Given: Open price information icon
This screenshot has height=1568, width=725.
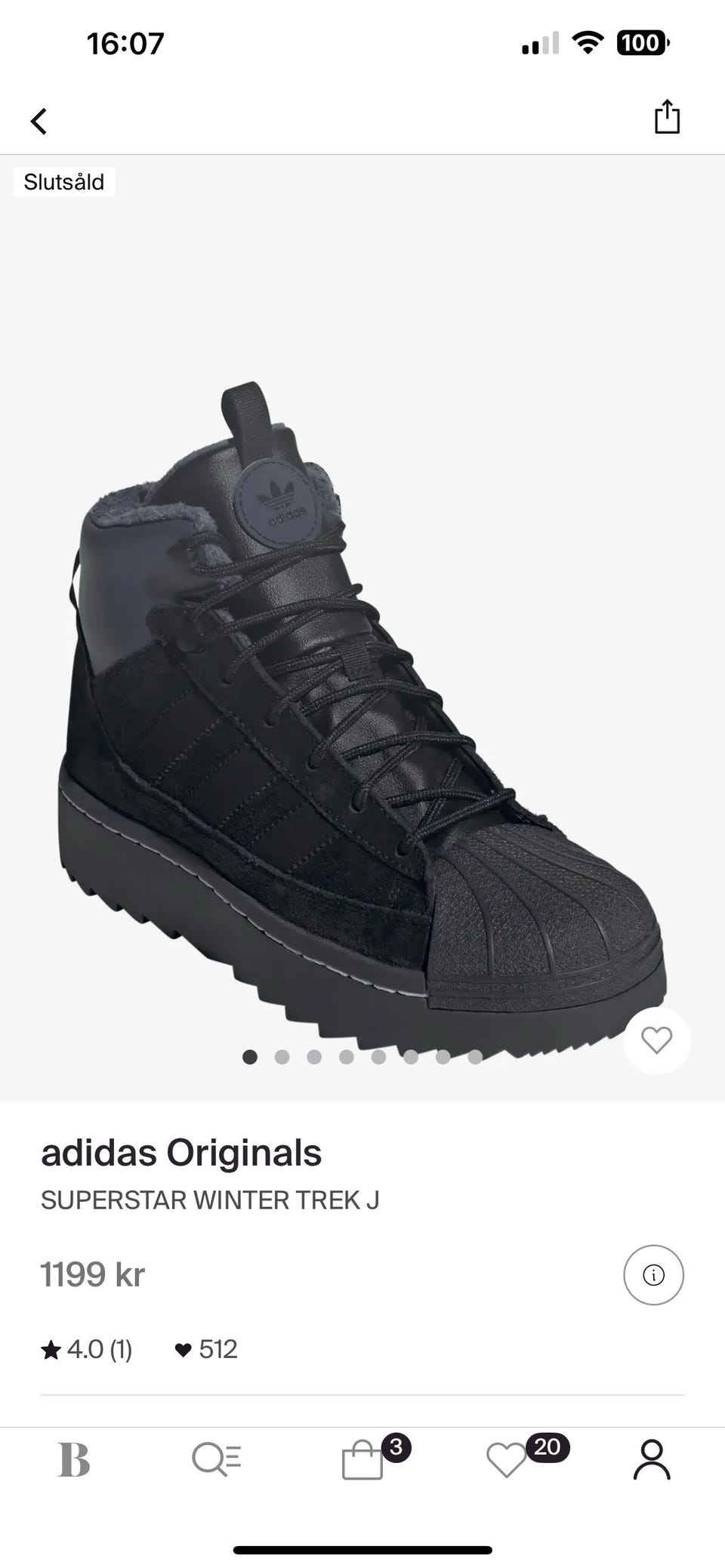Looking at the screenshot, I should [x=653, y=1275].
